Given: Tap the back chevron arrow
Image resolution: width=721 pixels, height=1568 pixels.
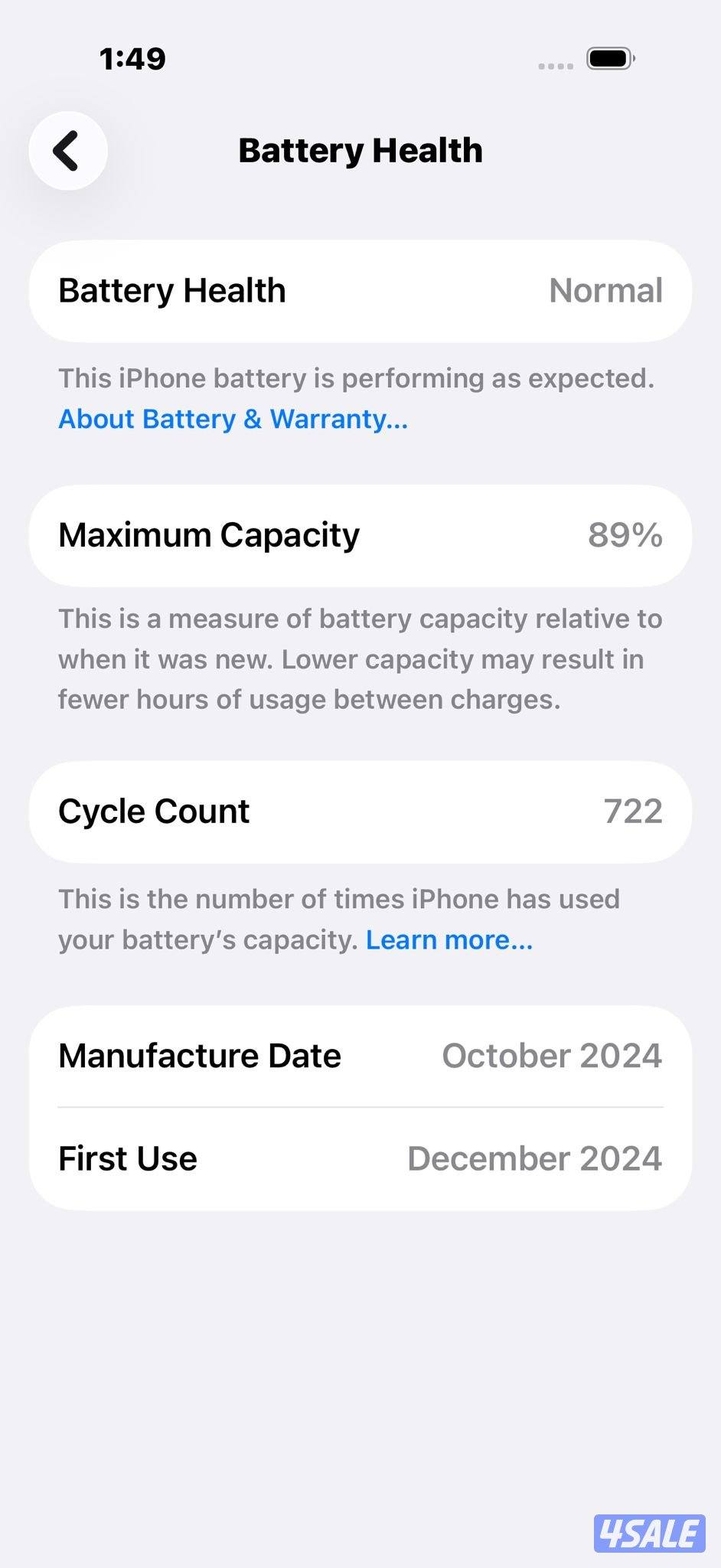Looking at the screenshot, I should coord(67,151).
